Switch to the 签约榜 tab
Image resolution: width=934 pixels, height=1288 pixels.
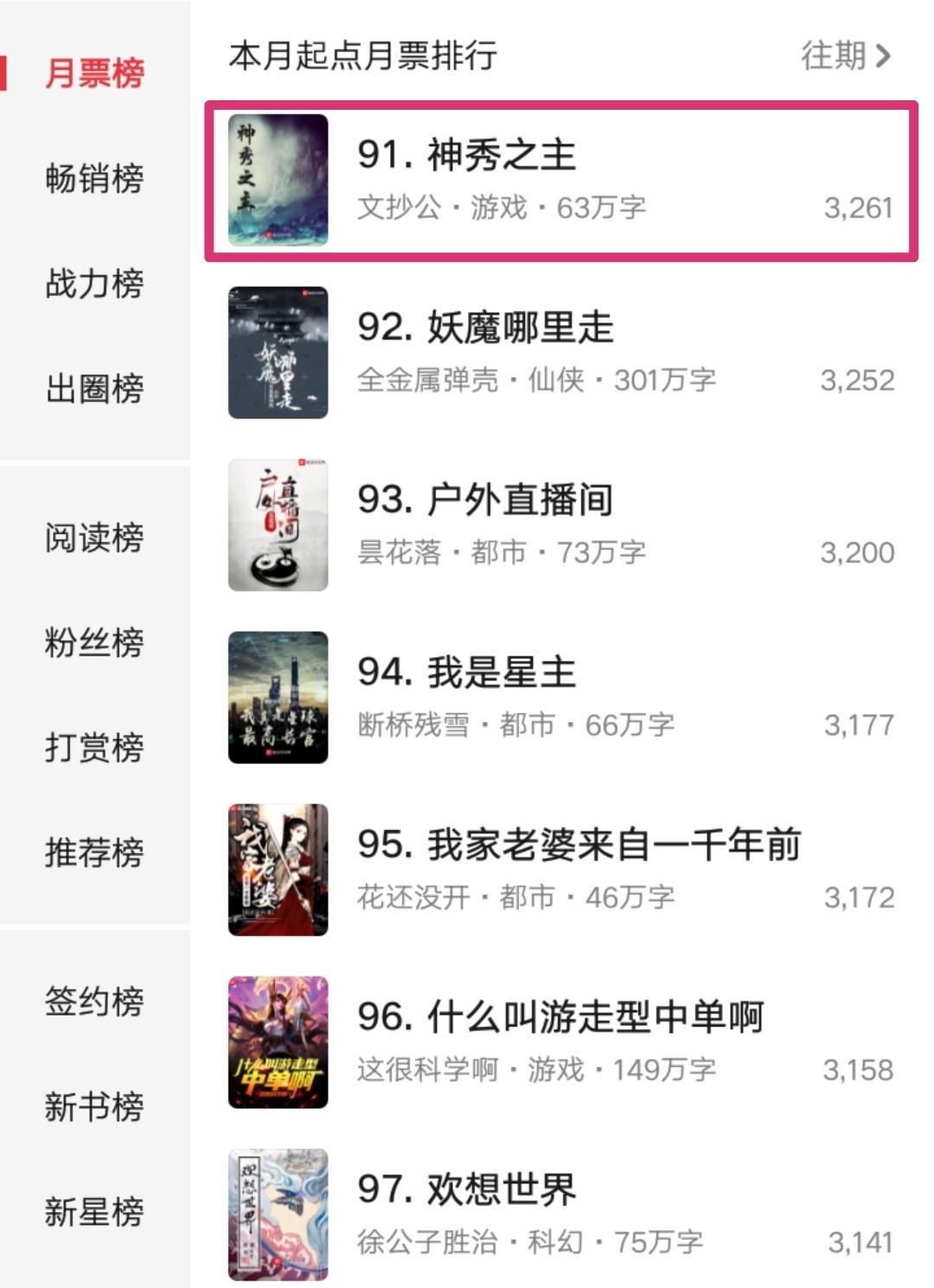[94, 1002]
